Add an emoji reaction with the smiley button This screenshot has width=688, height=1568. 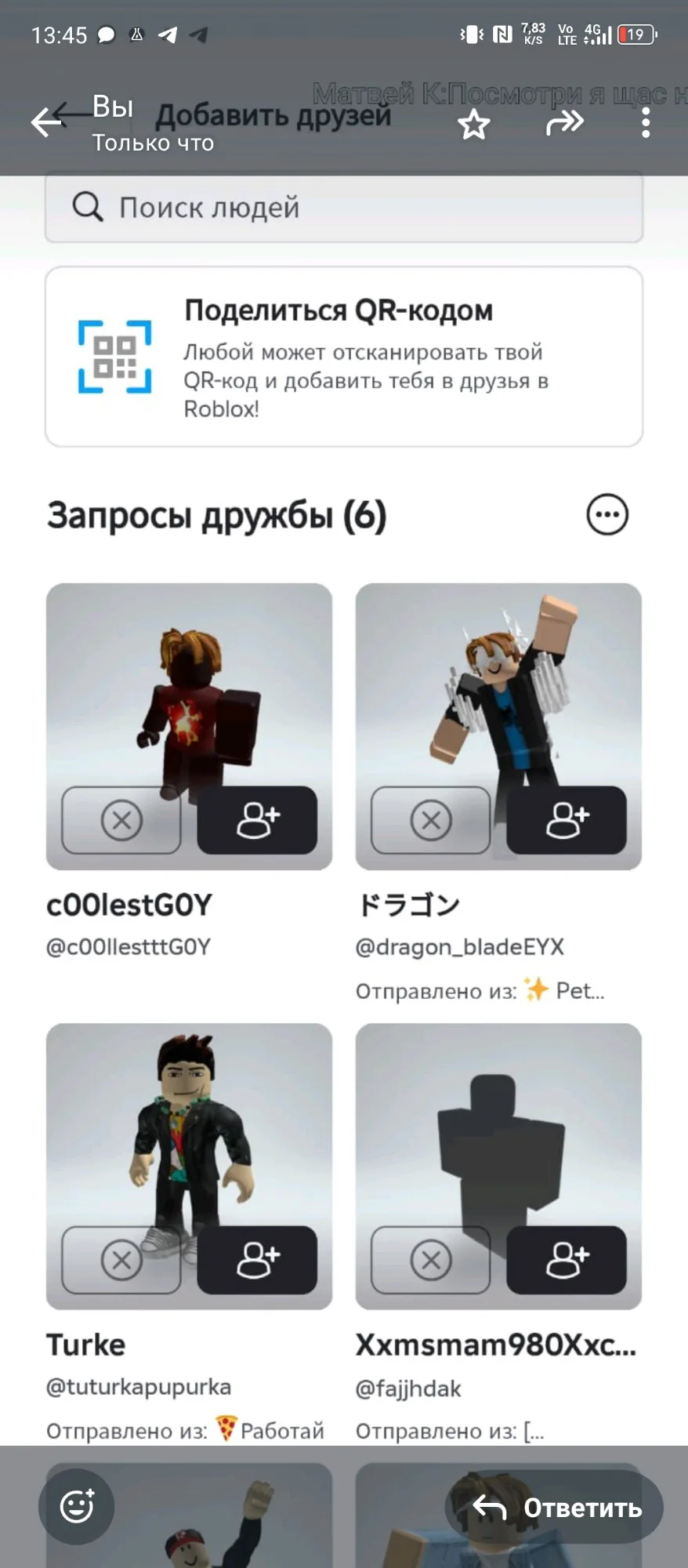pos(77,1506)
